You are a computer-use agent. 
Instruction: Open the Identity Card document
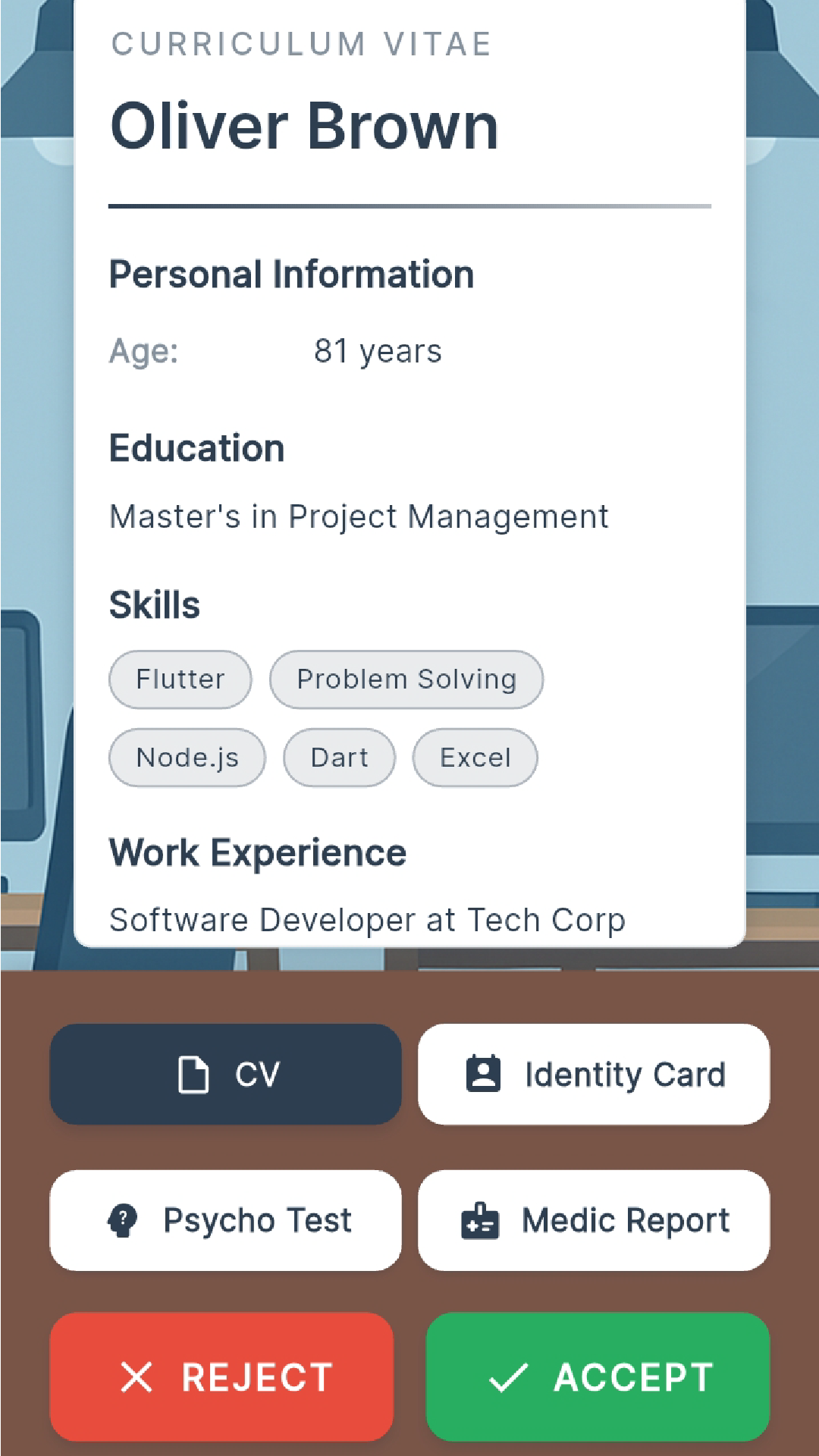[594, 1074]
